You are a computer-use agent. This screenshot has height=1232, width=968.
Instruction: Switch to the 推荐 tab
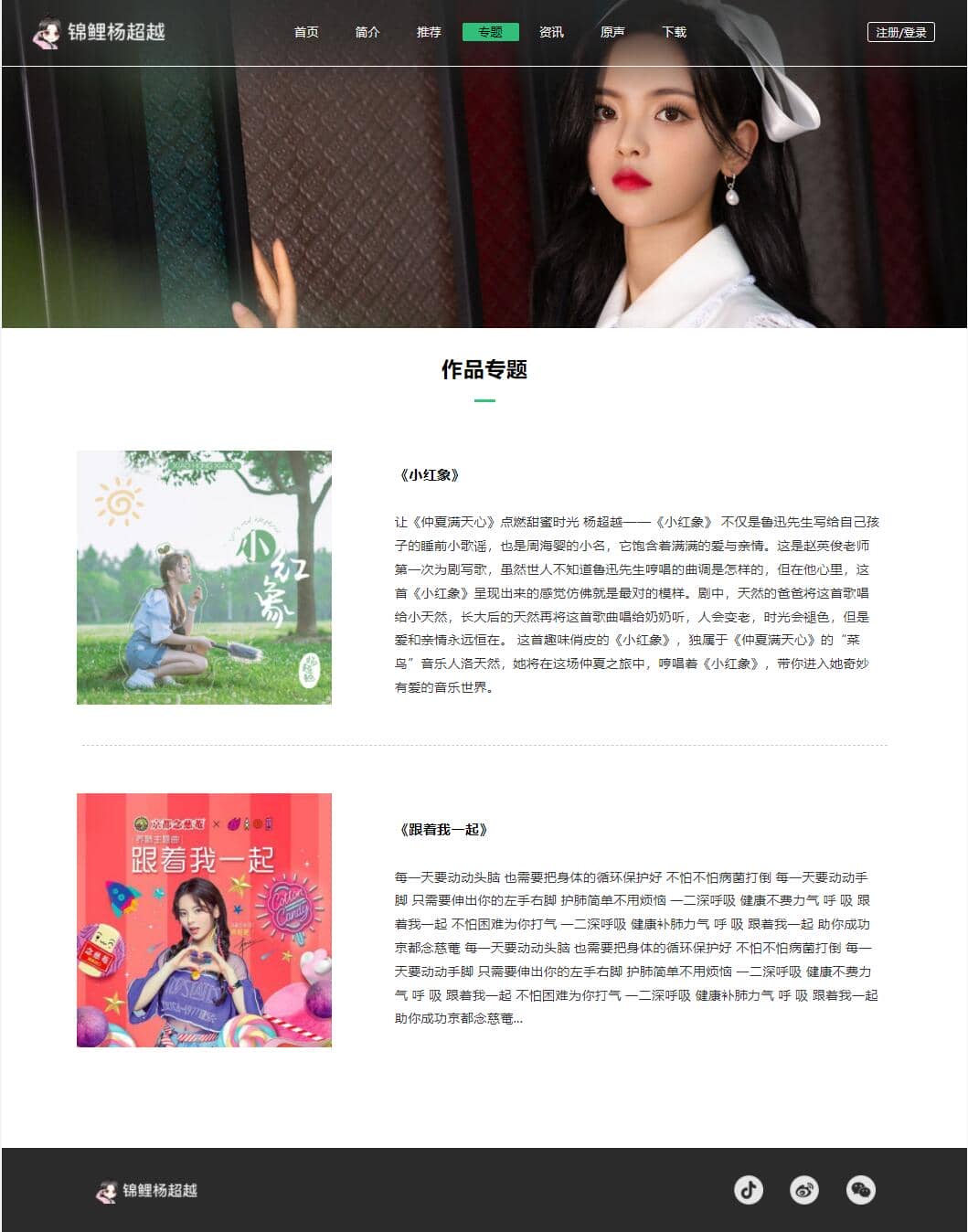click(429, 32)
